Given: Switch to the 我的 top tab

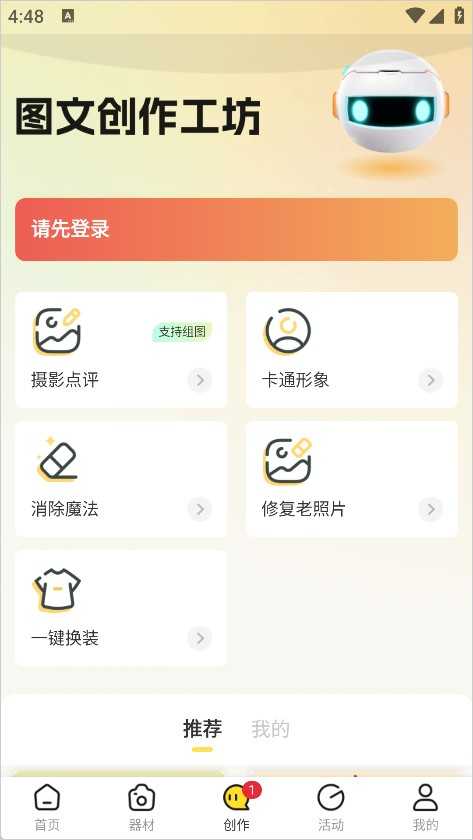Looking at the screenshot, I should [271, 729].
